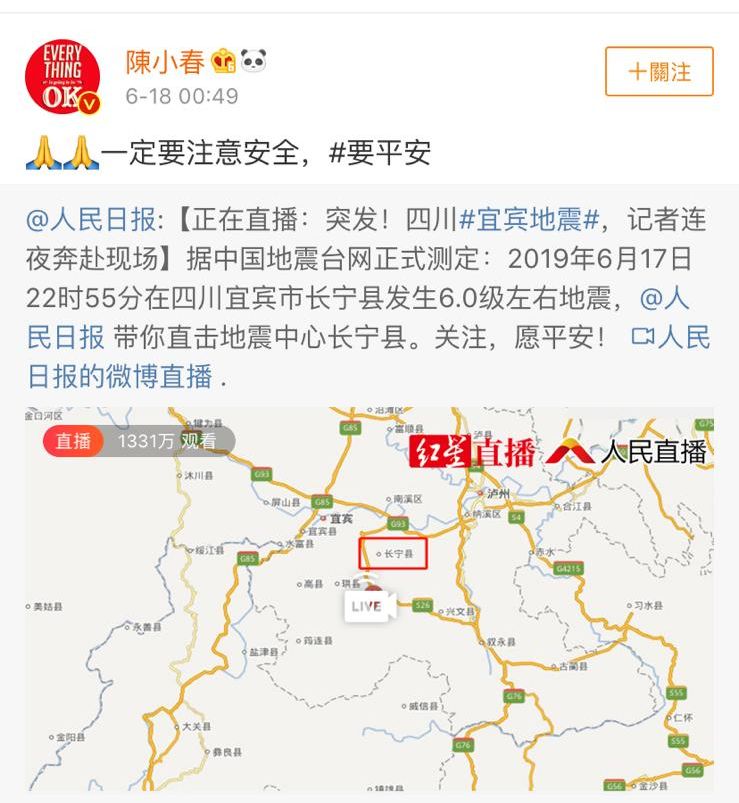Open 人民日报的微博直播 link

(120, 375)
